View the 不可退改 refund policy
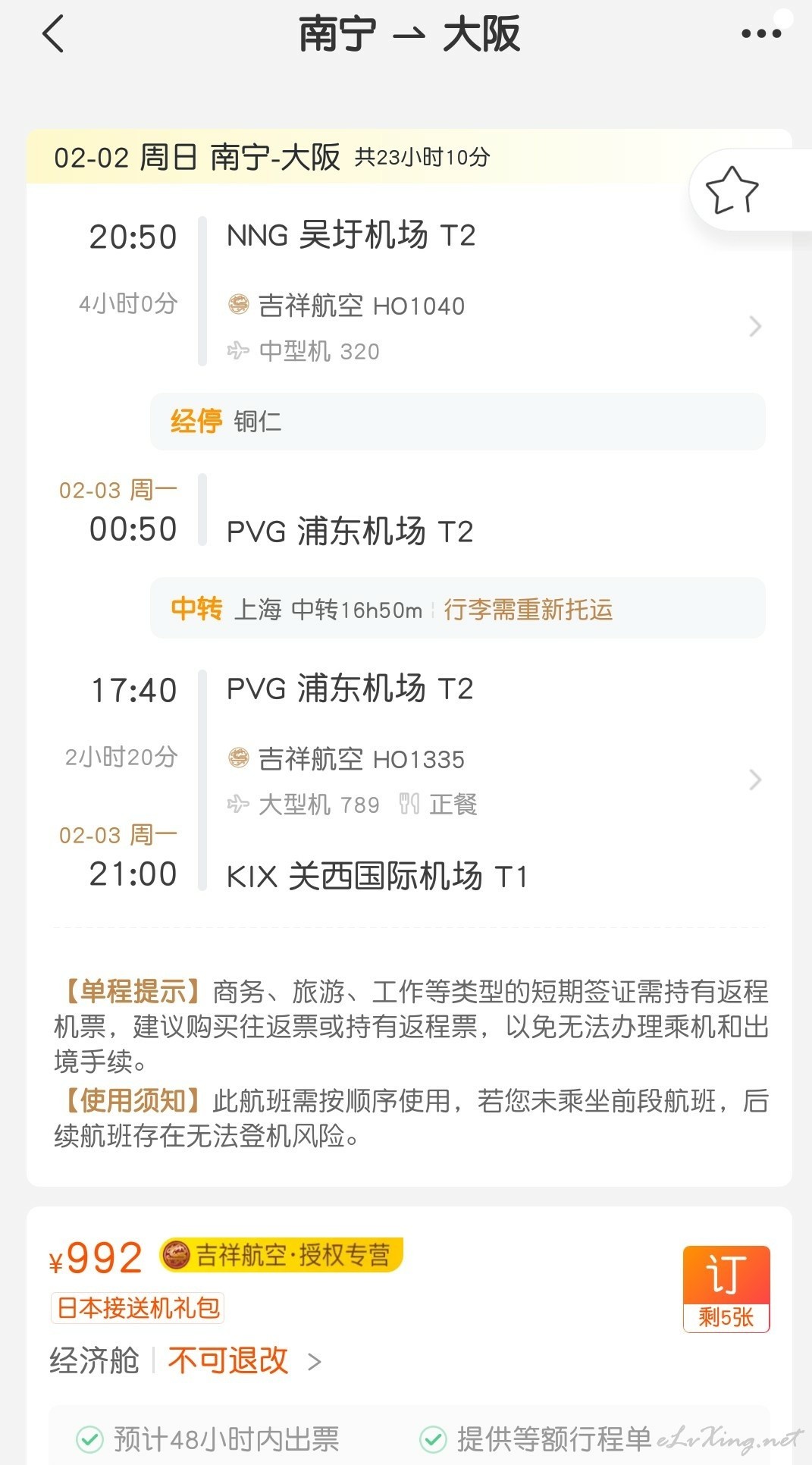812x1465 pixels. point(244,1361)
